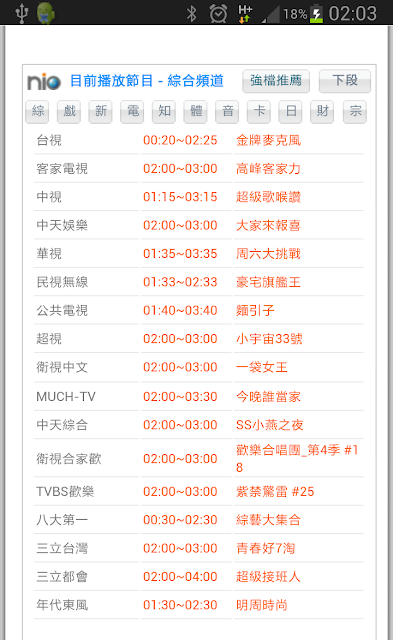Open program SS小燕之夜
393x640 pixels.
coord(269,425)
